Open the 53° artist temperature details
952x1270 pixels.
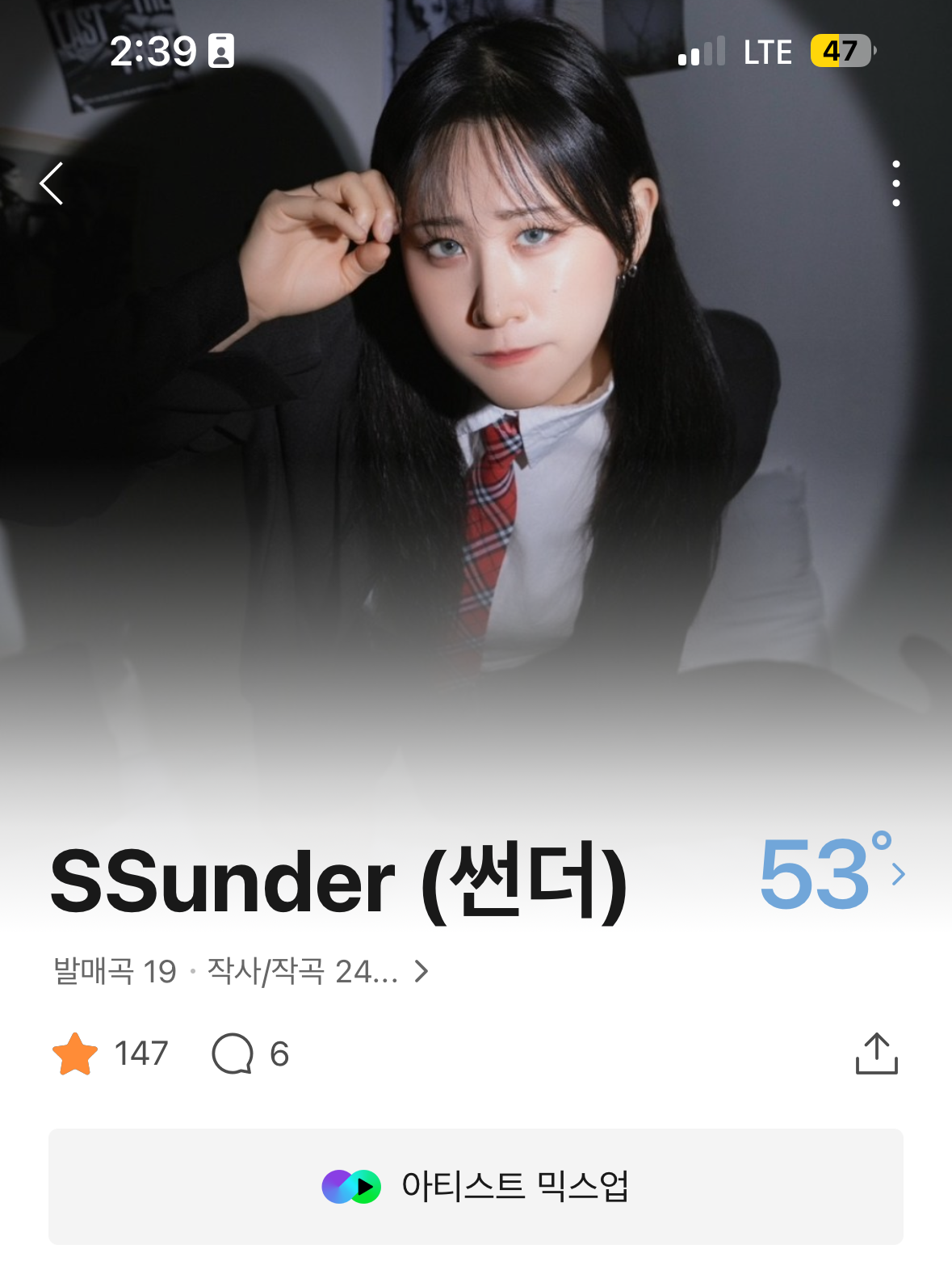click(831, 874)
